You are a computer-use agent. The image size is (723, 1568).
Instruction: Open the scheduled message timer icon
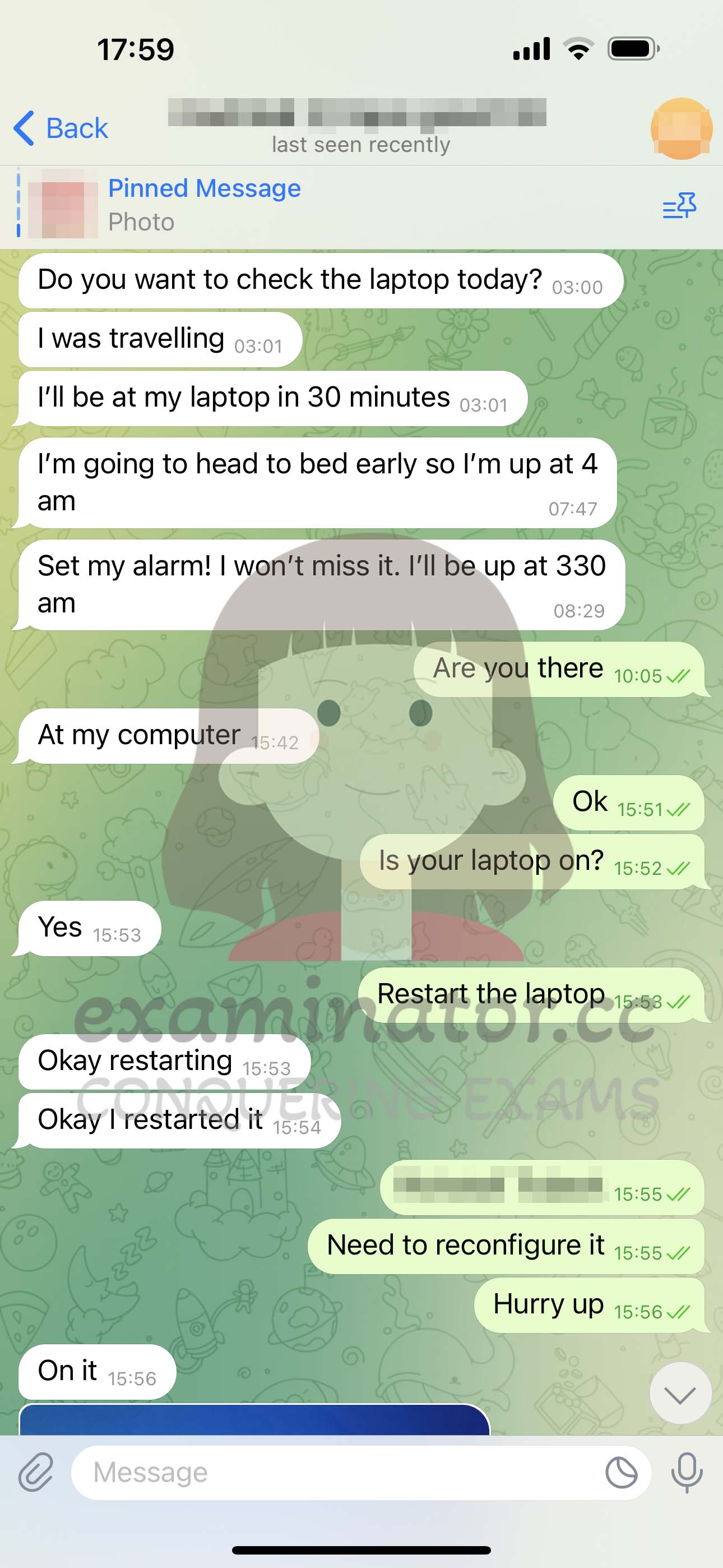tap(622, 1473)
